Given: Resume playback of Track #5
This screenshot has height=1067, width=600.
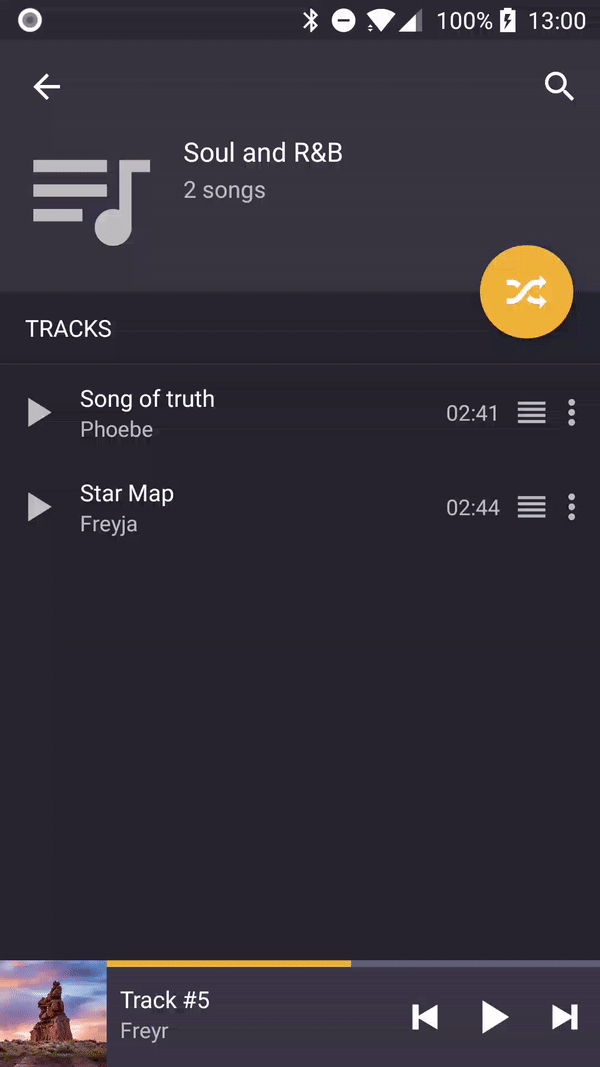Looking at the screenshot, I should tap(494, 1017).
